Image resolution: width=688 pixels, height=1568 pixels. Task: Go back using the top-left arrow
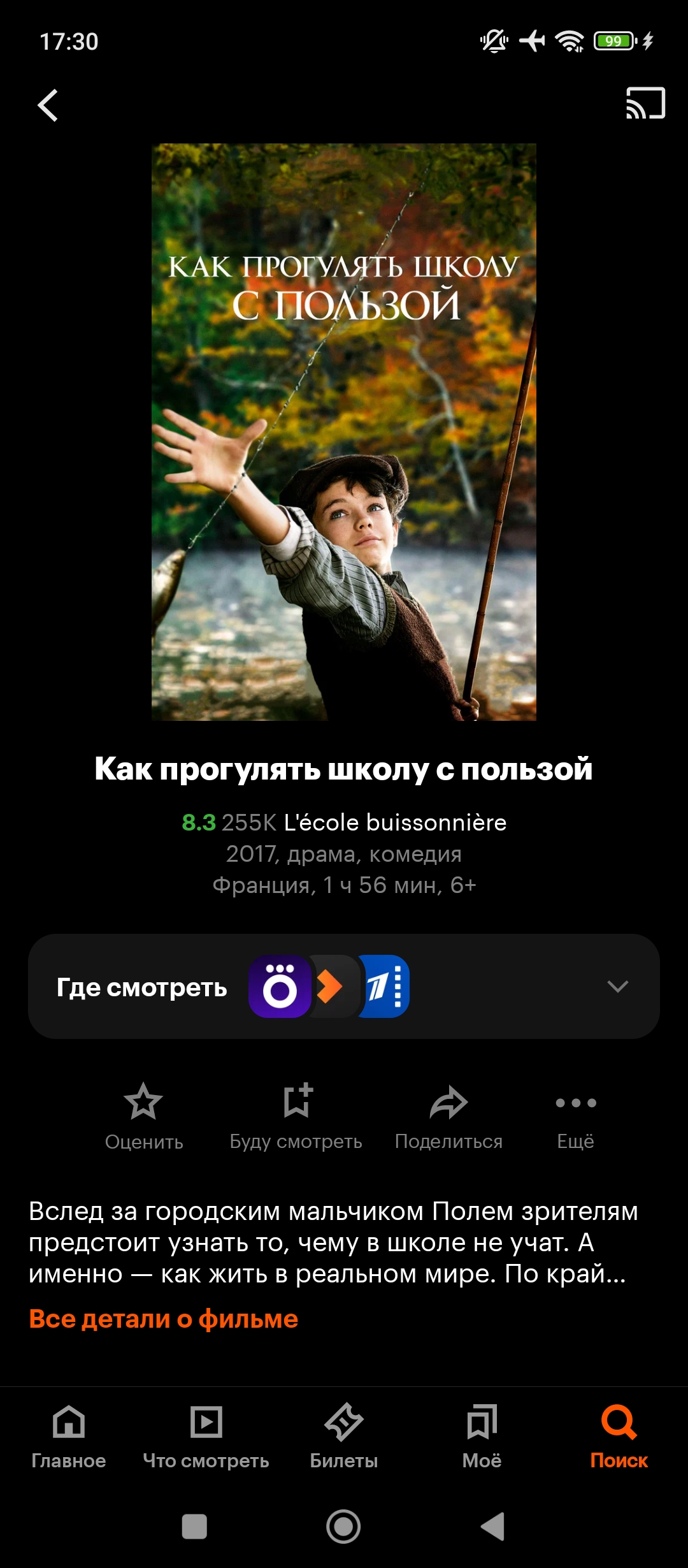click(48, 105)
